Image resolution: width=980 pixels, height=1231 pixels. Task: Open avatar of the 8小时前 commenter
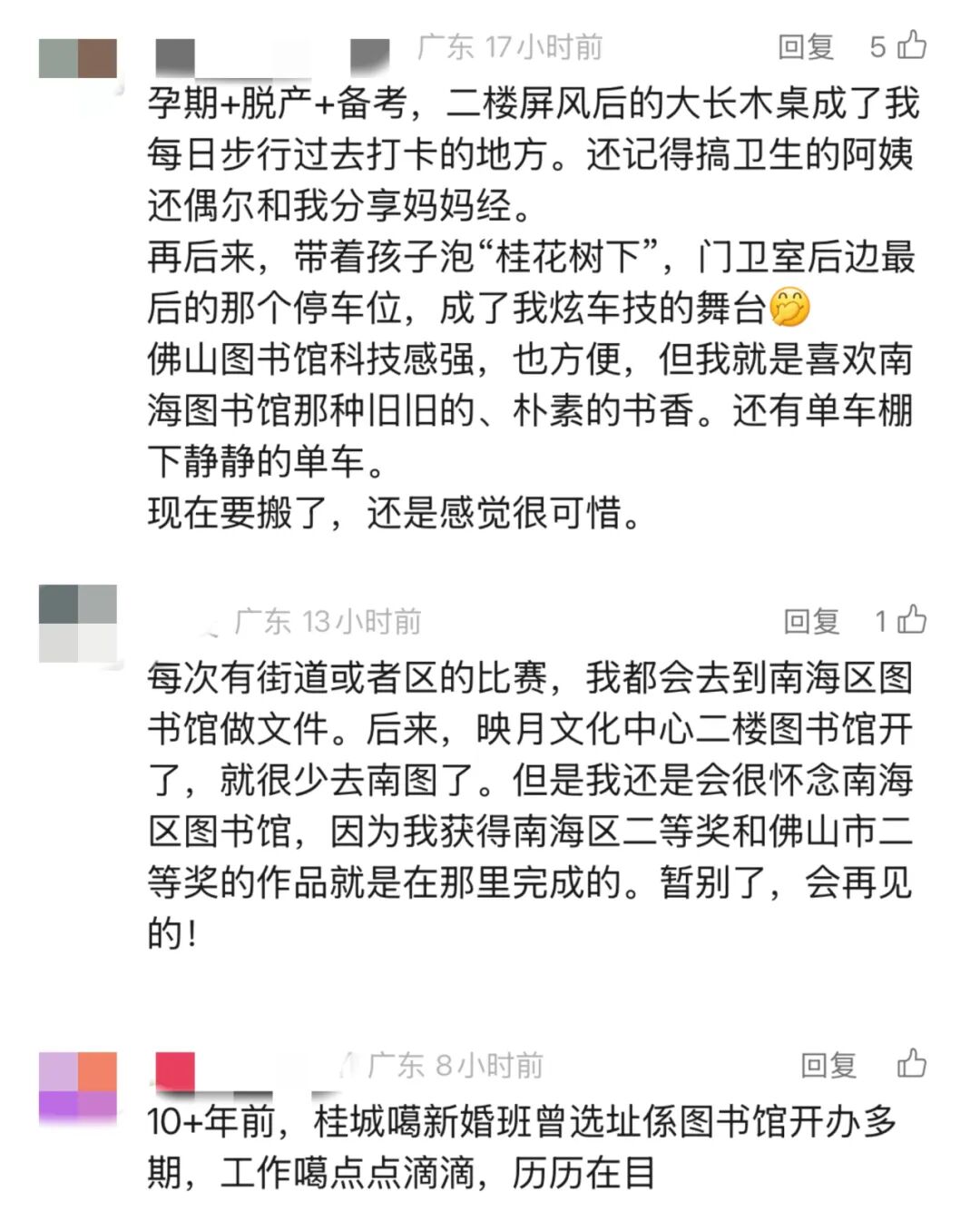point(78,1089)
